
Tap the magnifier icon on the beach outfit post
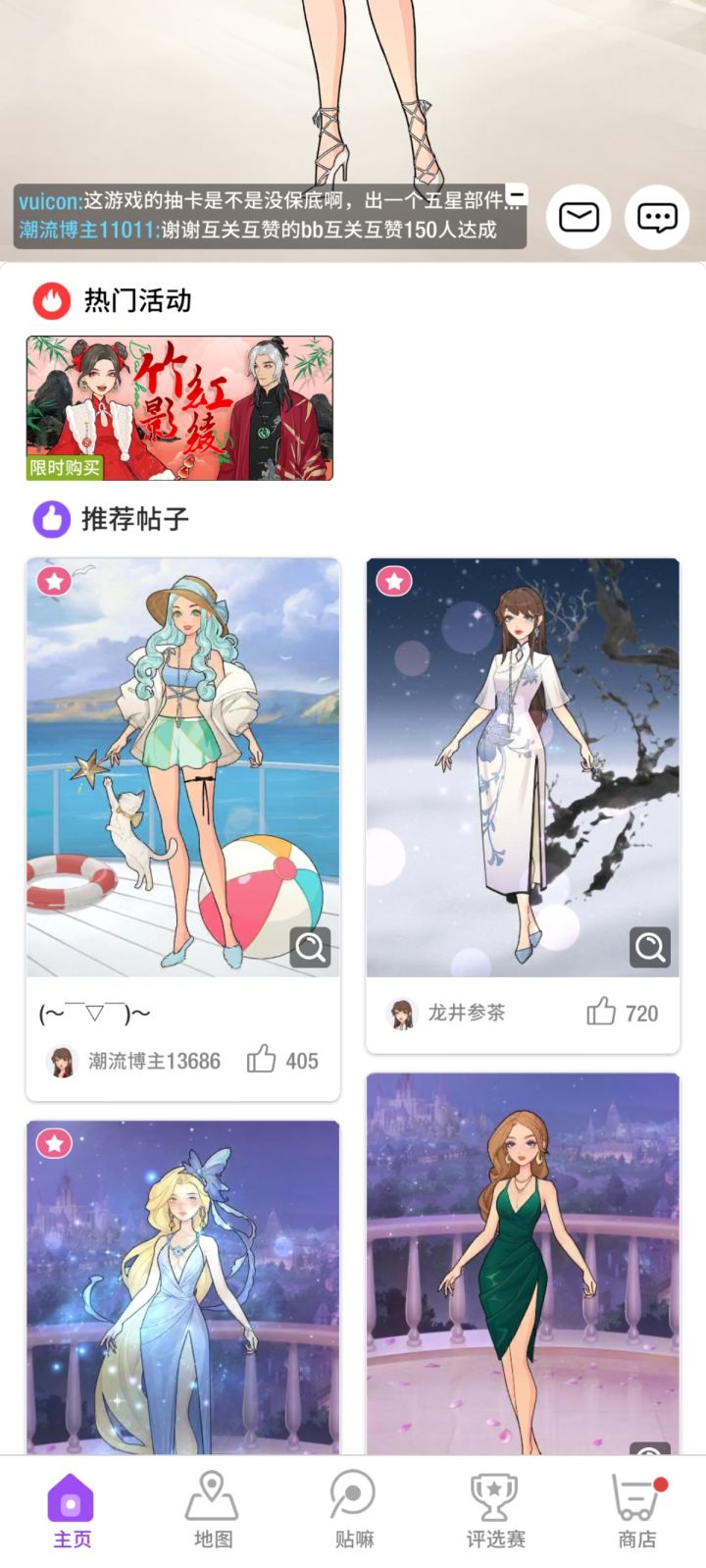pos(310,947)
